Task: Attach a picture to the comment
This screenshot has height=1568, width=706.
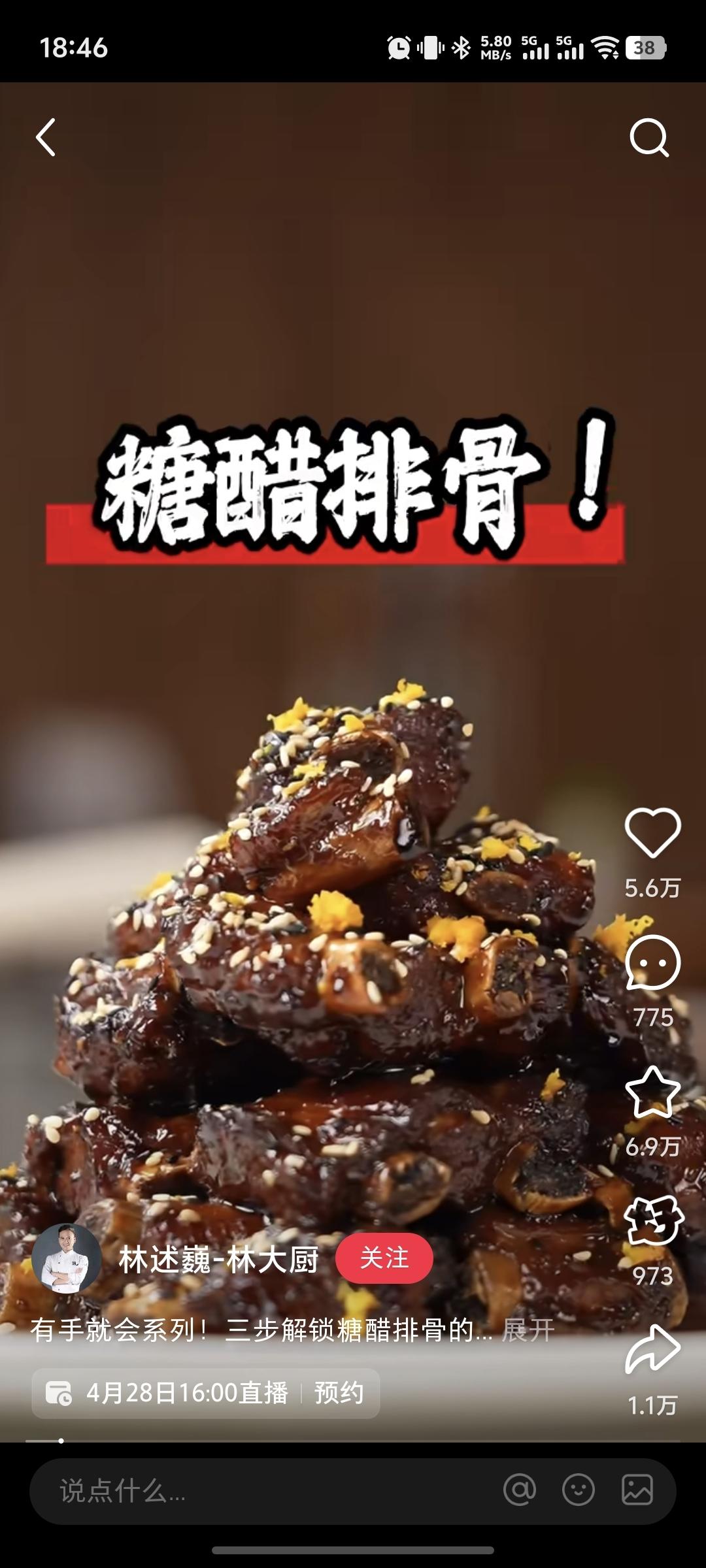Action: click(x=637, y=1490)
